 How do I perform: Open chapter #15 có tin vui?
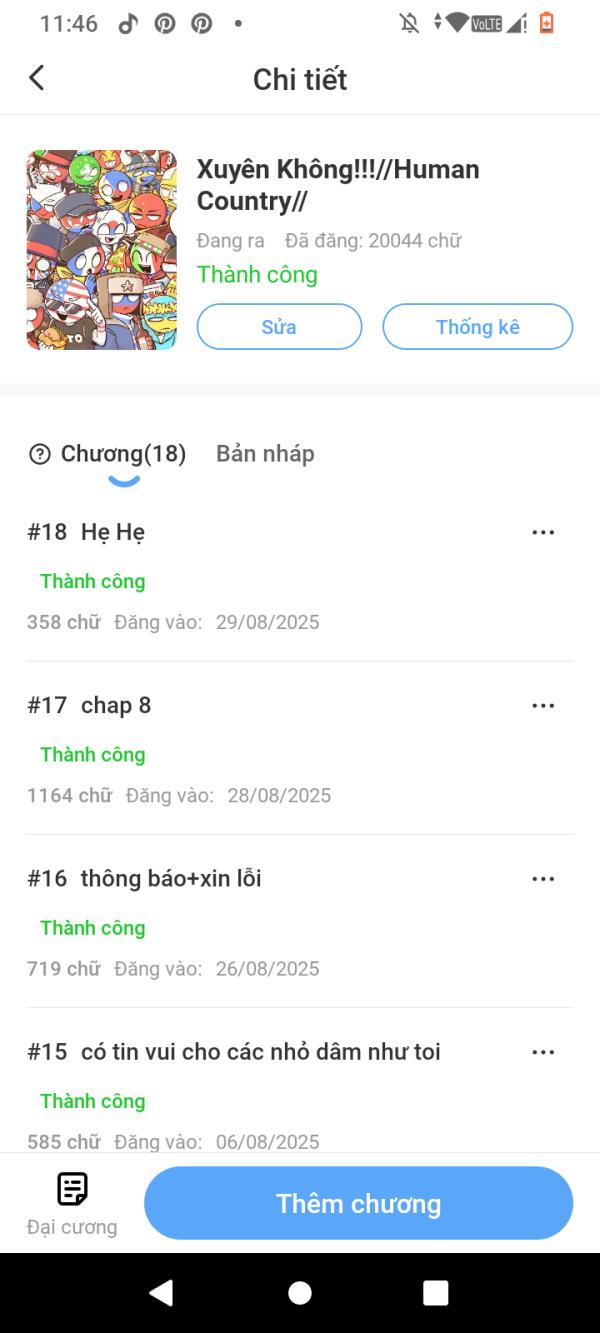tap(260, 1052)
